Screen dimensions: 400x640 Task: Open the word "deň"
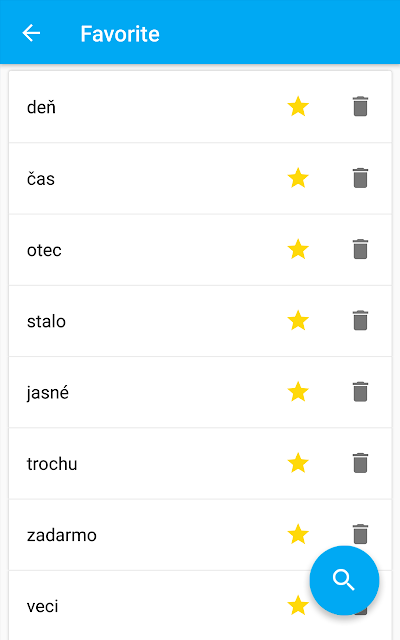[41, 107]
